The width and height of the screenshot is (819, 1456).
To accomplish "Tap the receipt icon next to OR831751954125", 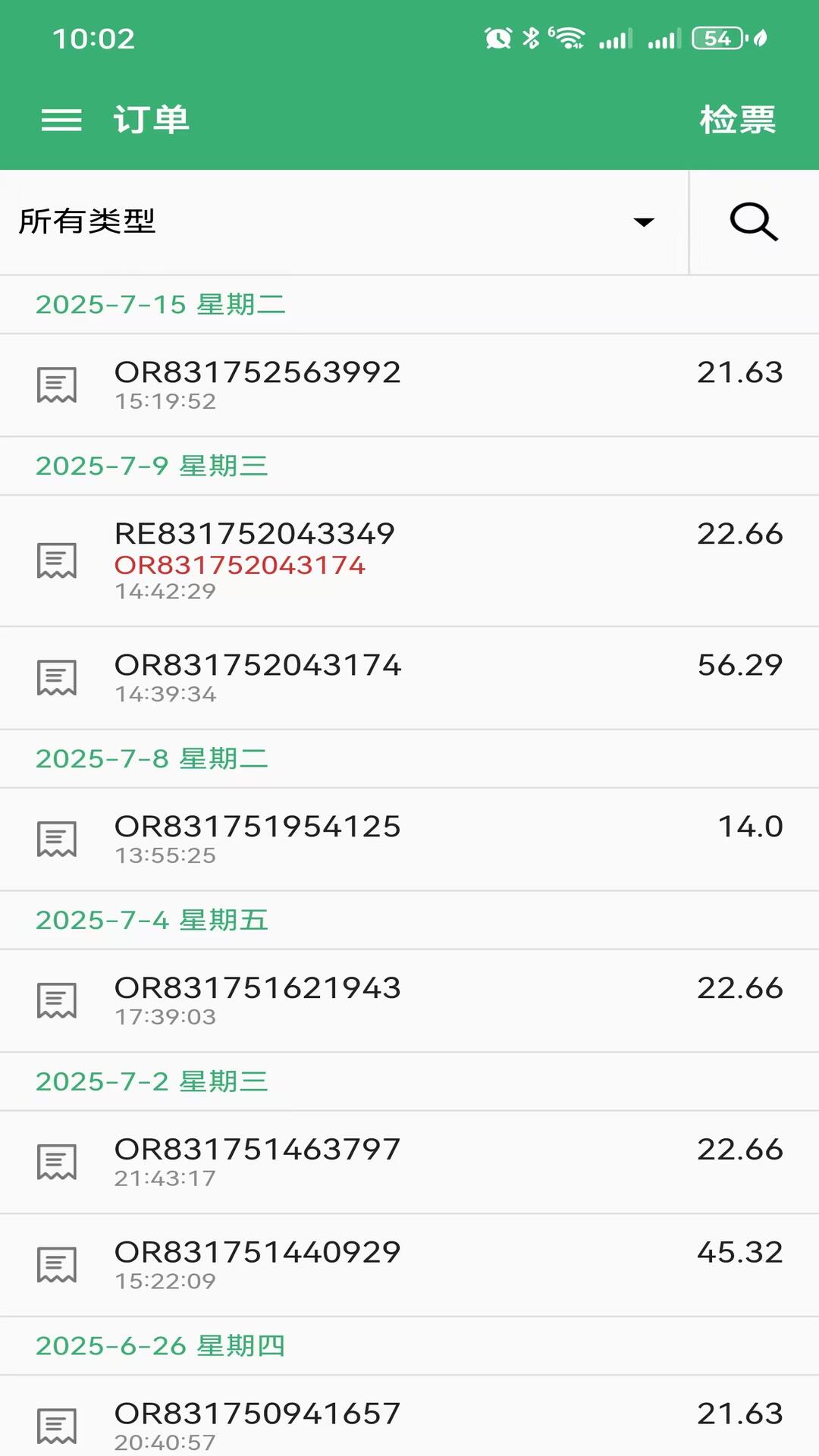I will tap(56, 839).
